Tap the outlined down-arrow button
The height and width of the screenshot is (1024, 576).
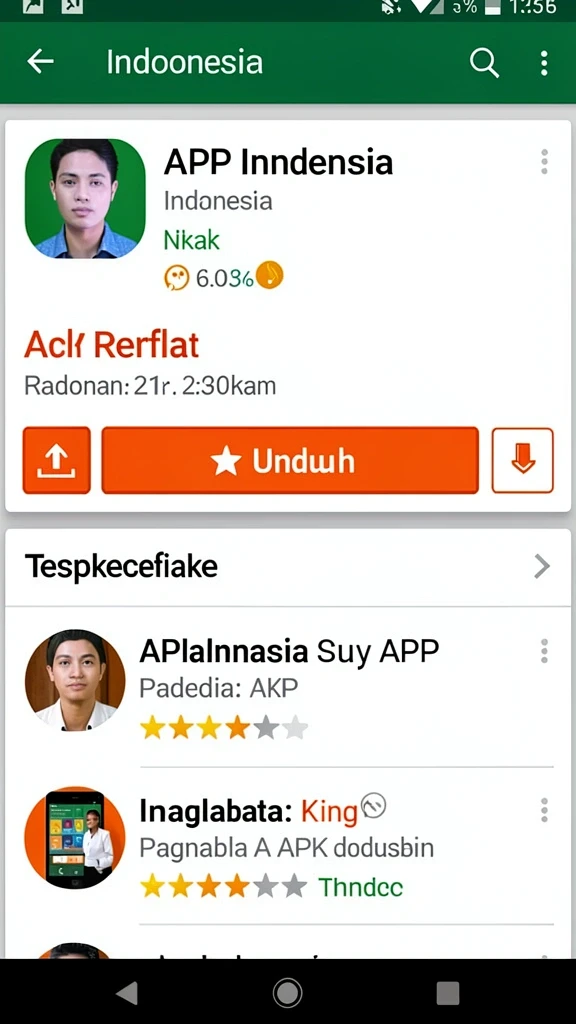(522, 460)
